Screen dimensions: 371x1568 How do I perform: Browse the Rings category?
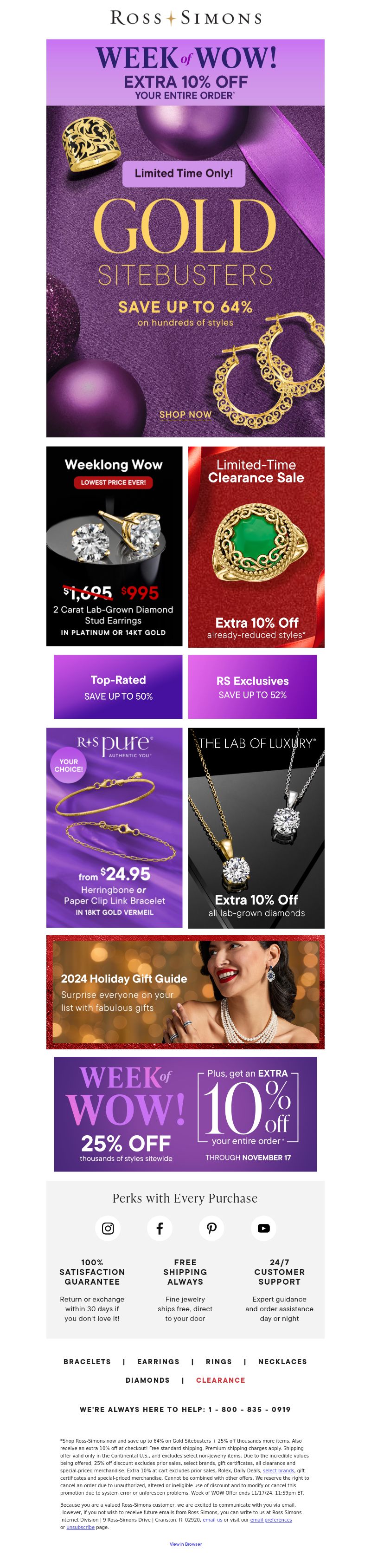pos(218,1362)
